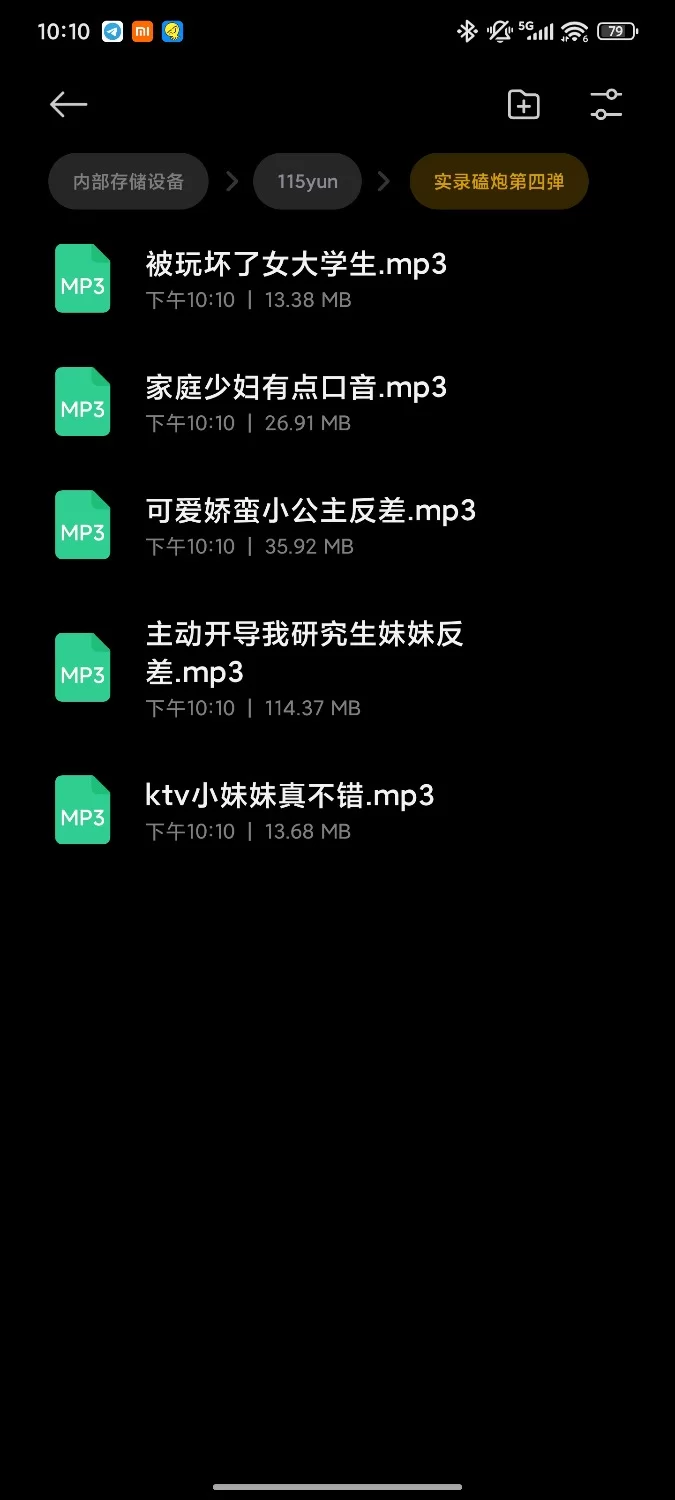Select the 实录磕炮第四弹 breadcrumb chip
The height and width of the screenshot is (1500, 675).
click(498, 182)
